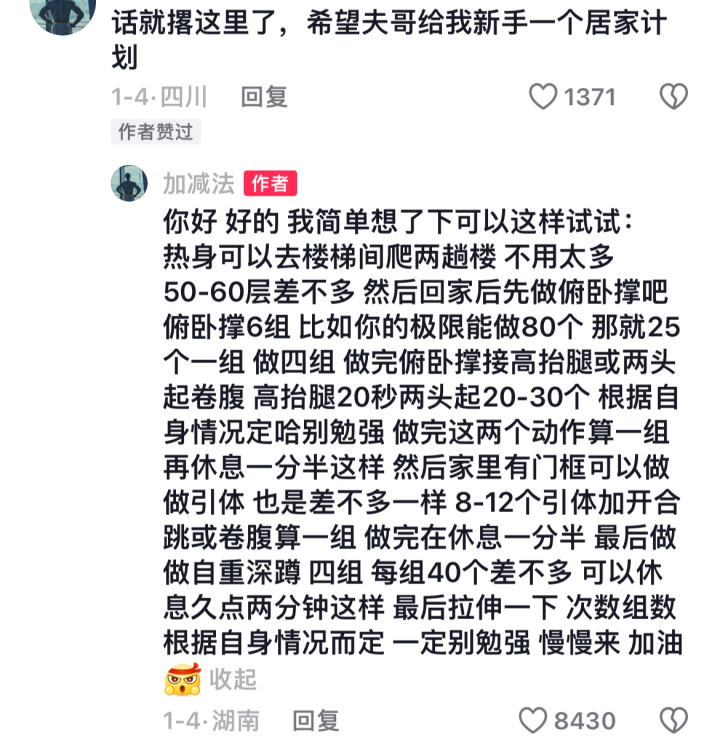This screenshot has width=720, height=755.
Task: Reply to the 四川 comment
Action: point(264,97)
